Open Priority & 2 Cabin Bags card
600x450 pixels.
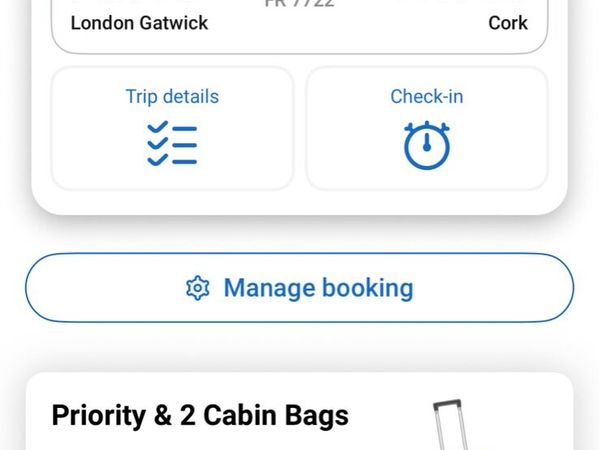[x=299, y=414]
